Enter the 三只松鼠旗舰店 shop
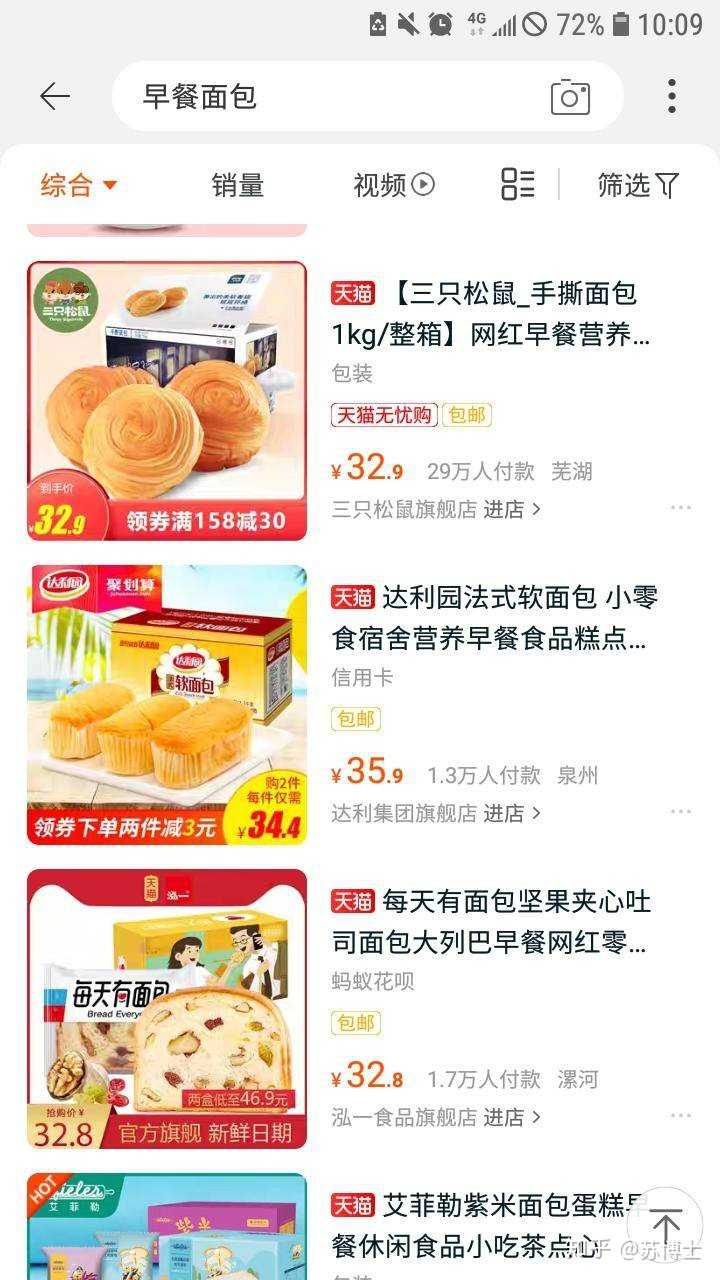Image resolution: width=720 pixels, height=1280 pixels. coord(437,509)
